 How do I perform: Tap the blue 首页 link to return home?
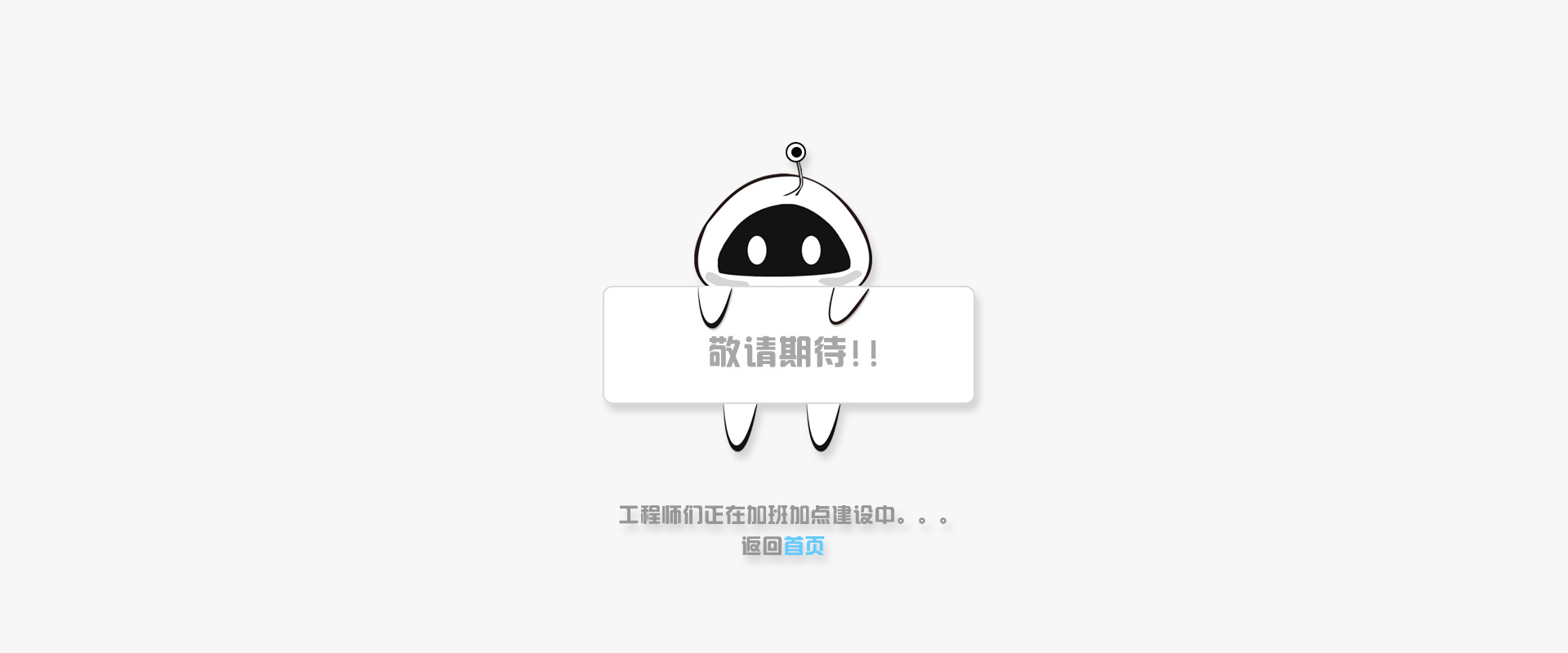[804, 545]
